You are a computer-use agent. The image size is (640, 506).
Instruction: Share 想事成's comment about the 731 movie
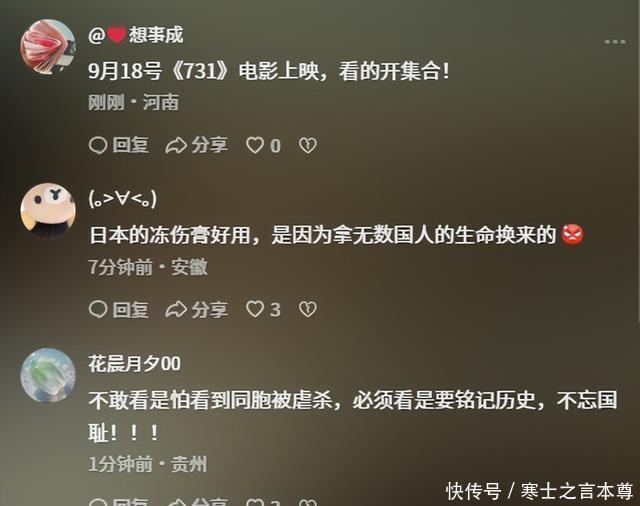point(196,146)
